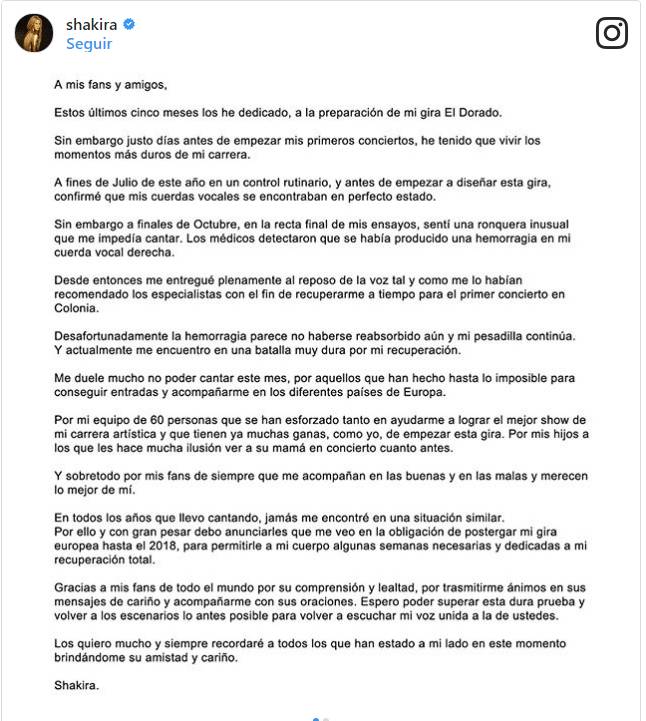Open the shakira username link

(x=90, y=24)
